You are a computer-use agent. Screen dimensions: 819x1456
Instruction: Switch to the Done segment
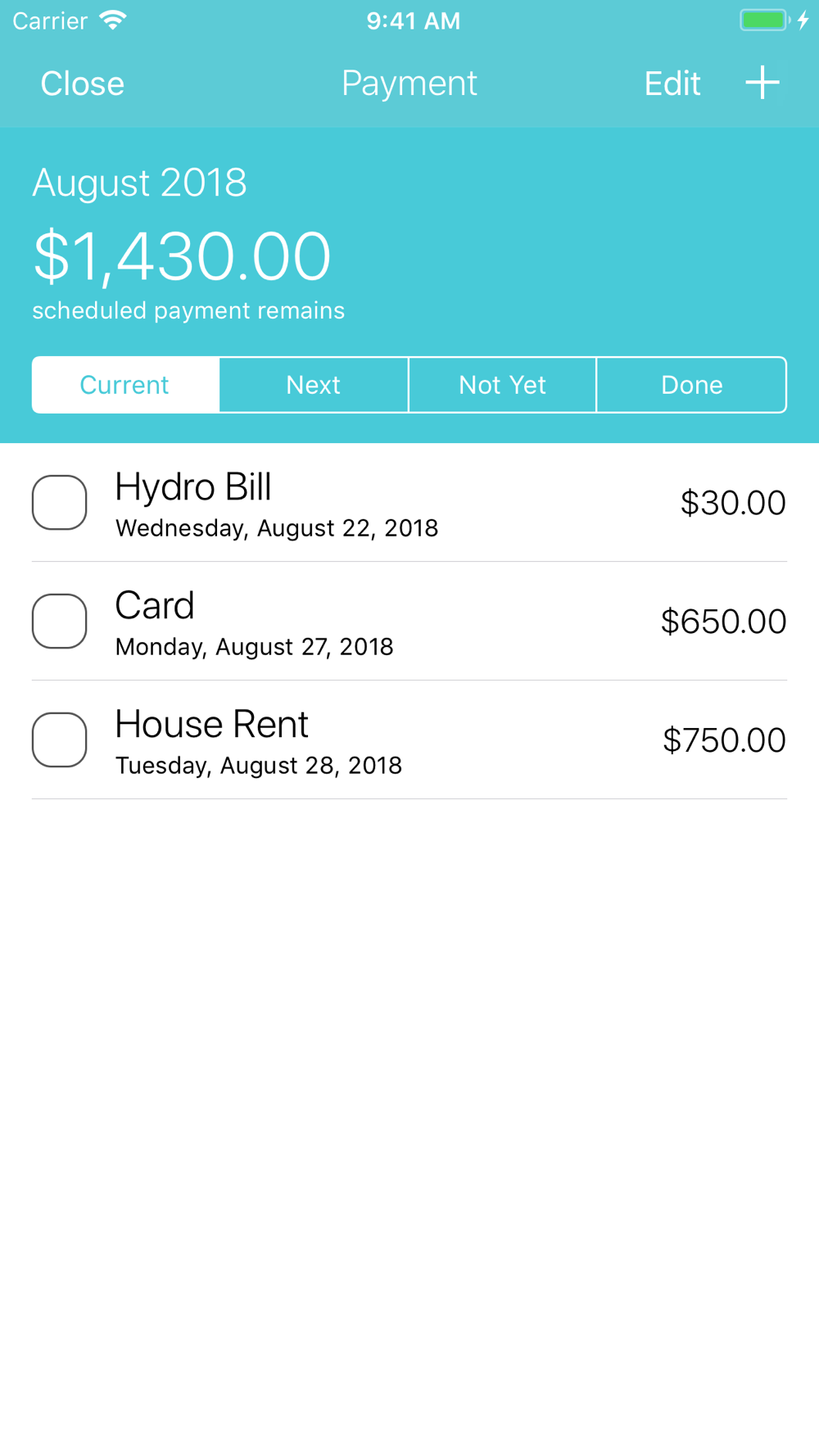(x=692, y=385)
